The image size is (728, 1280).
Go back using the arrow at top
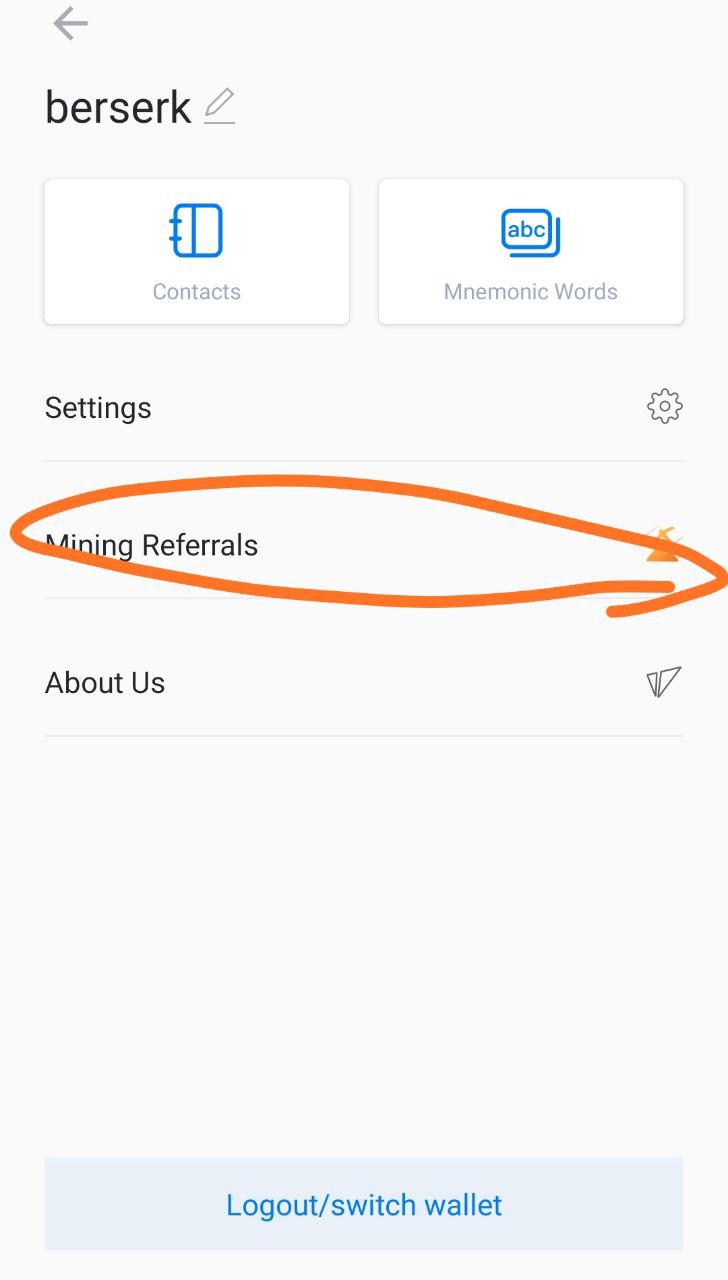point(71,23)
